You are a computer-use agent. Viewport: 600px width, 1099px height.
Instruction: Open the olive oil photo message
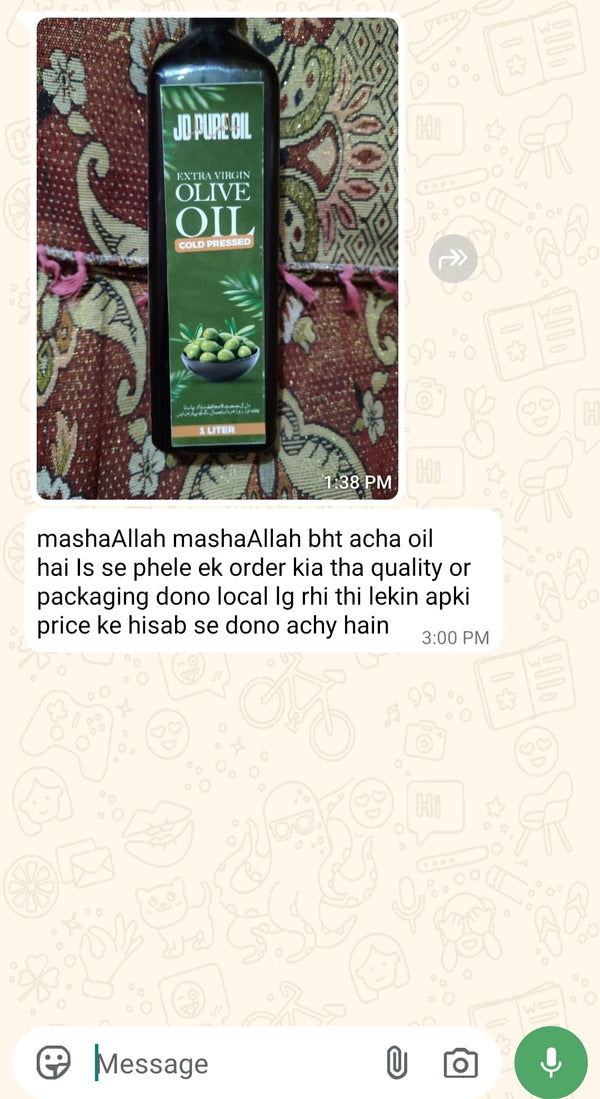217,258
